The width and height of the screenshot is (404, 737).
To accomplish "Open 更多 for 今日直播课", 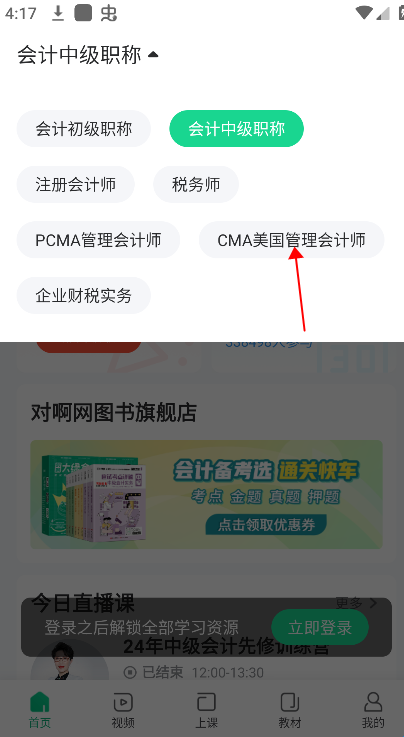I will (356, 603).
